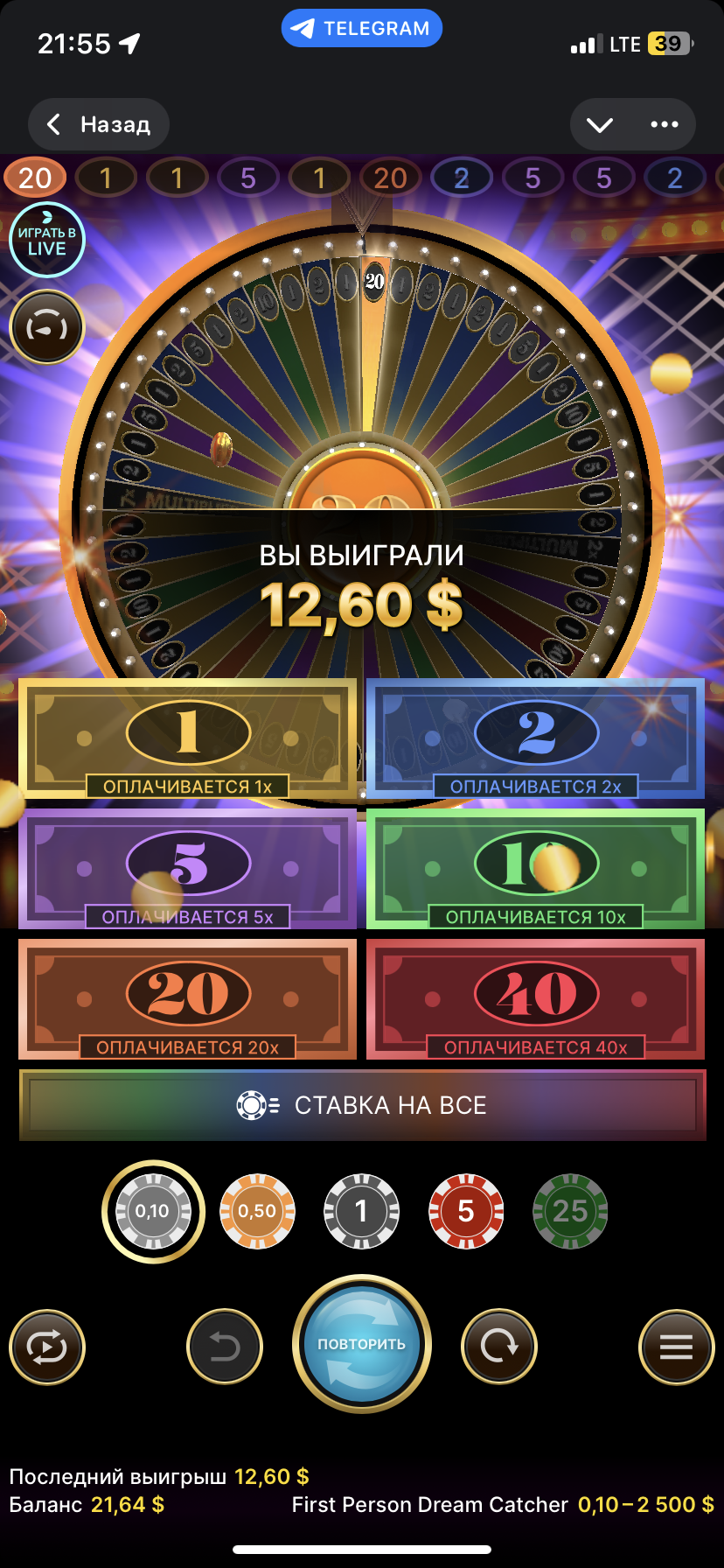This screenshot has width=724, height=1568.
Task: Choose the chip worth 1
Action: pyautogui.click(x=361, y=1211)
